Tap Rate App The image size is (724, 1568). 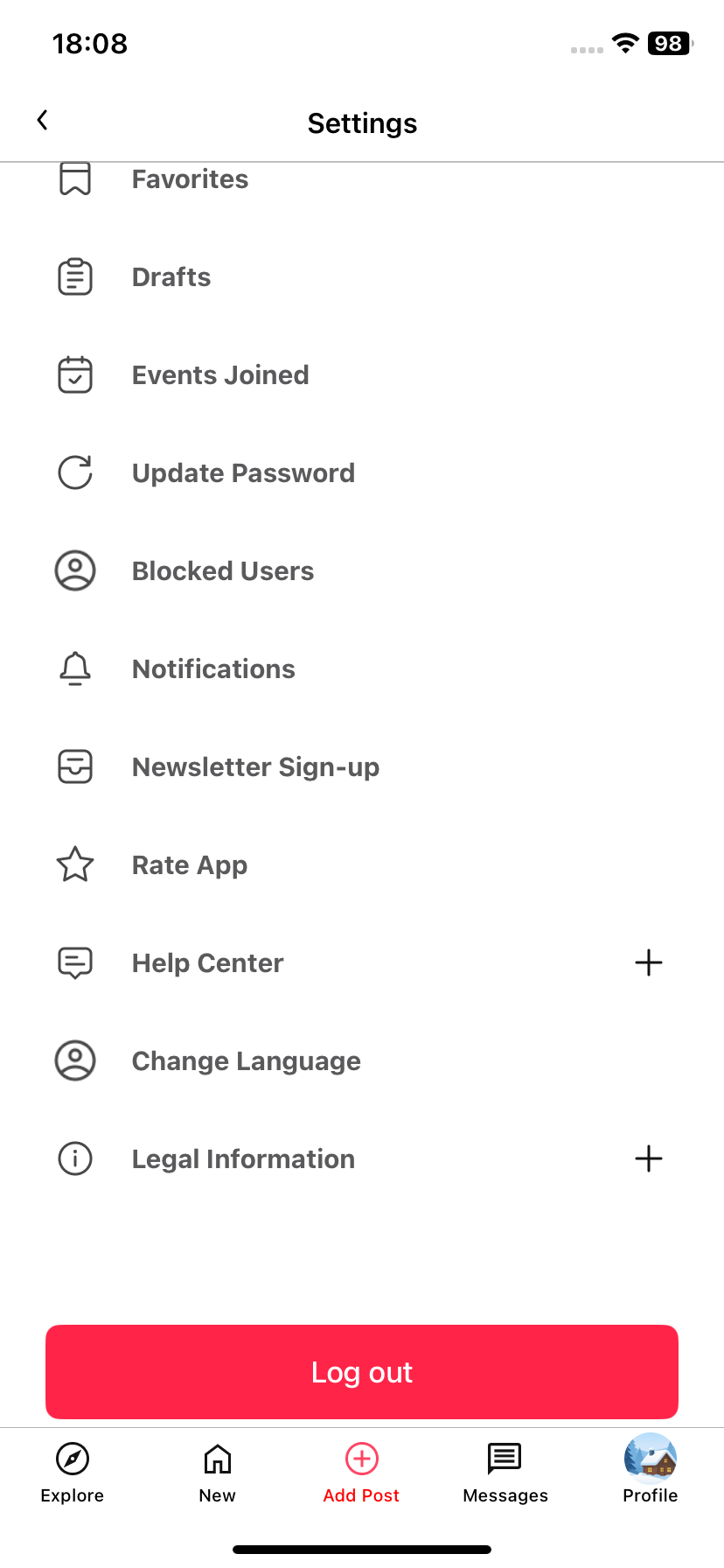click(190, 865)
